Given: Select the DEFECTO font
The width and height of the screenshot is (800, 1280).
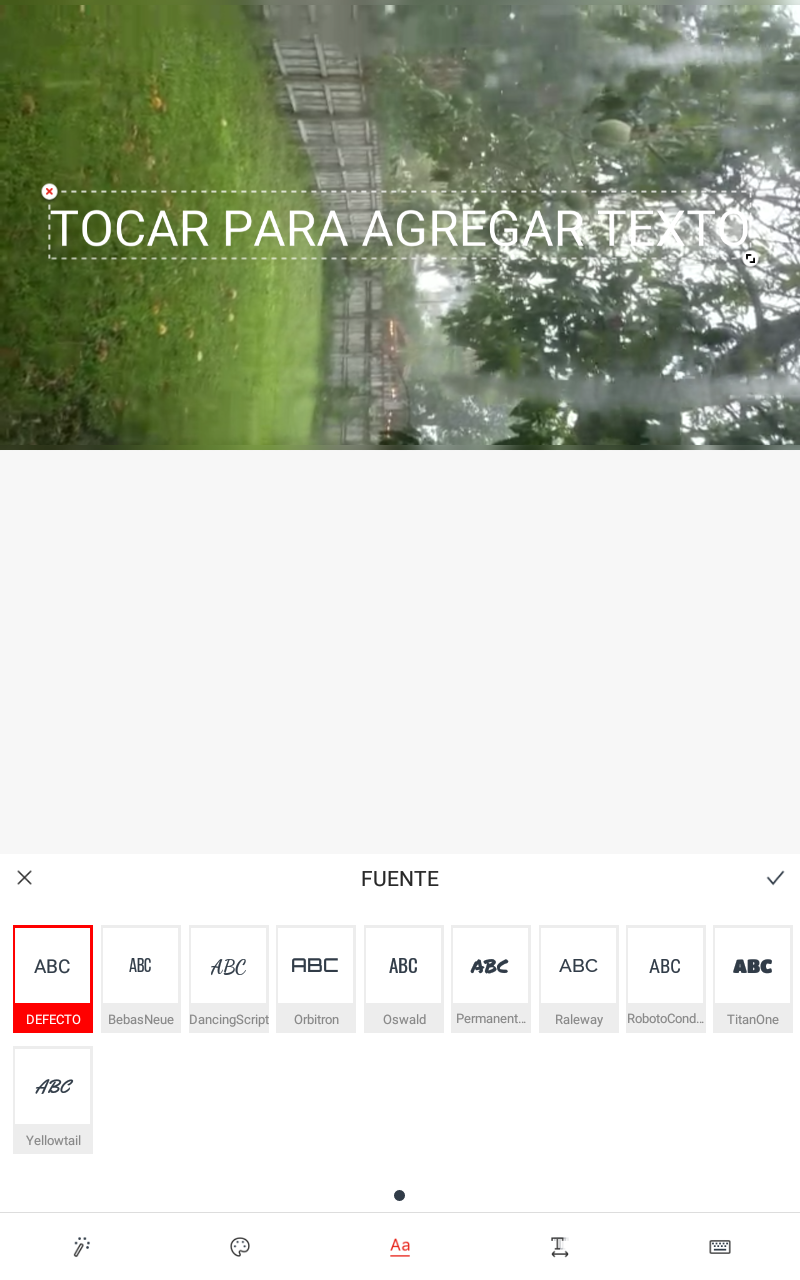Looking at the screenshot, I should coord(53,979).
